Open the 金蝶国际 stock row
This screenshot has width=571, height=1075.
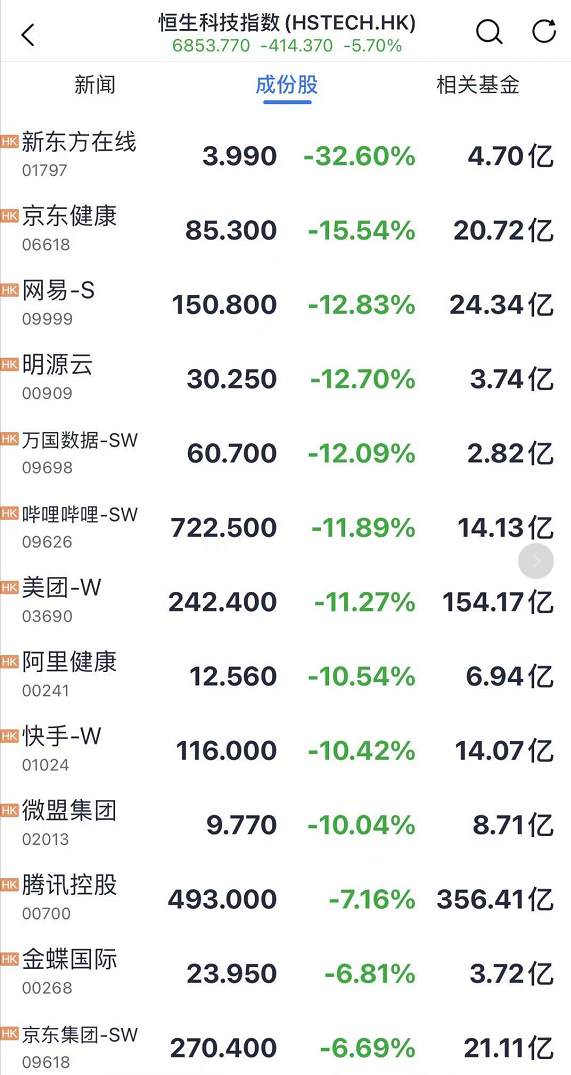[x=285, y=973]
